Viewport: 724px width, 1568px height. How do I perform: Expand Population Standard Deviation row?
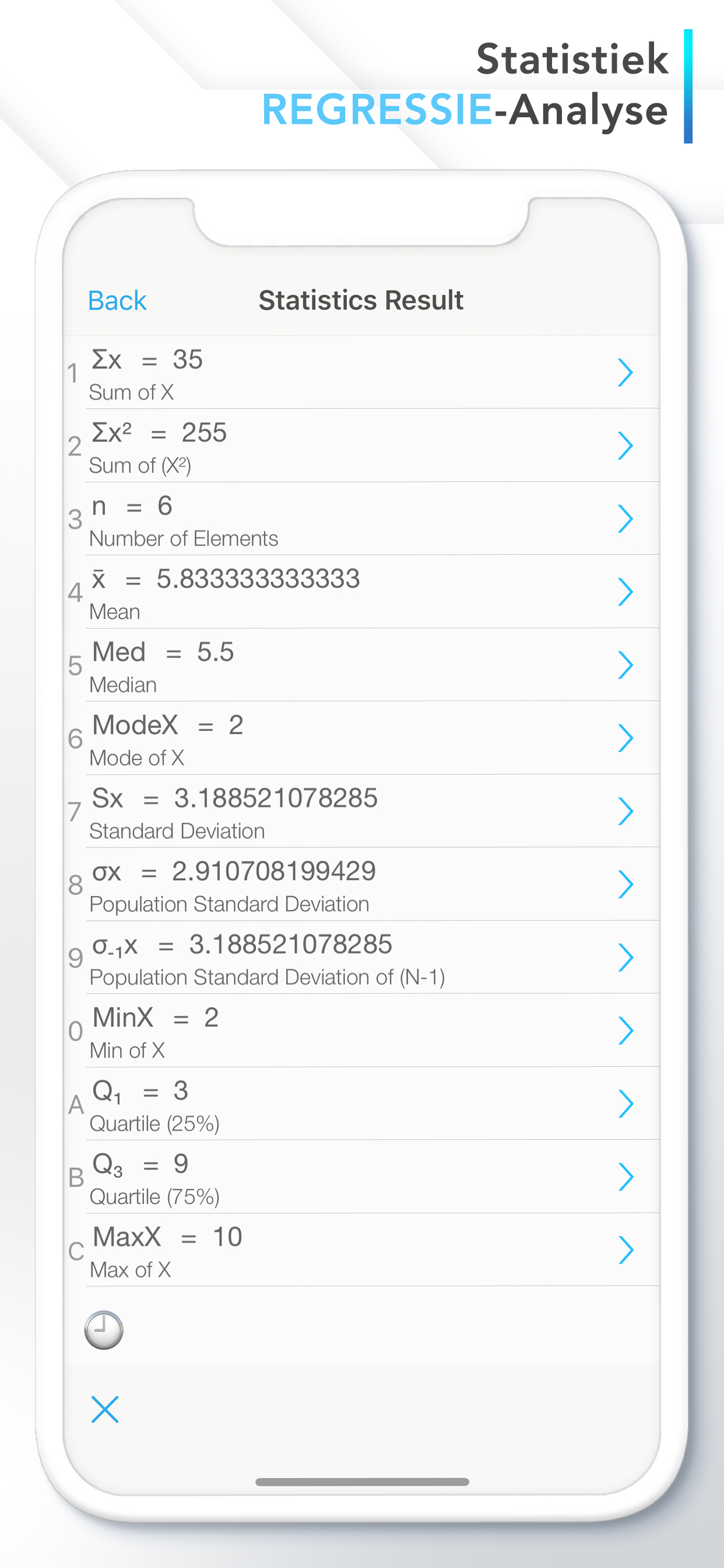click(x=627, y=884)
